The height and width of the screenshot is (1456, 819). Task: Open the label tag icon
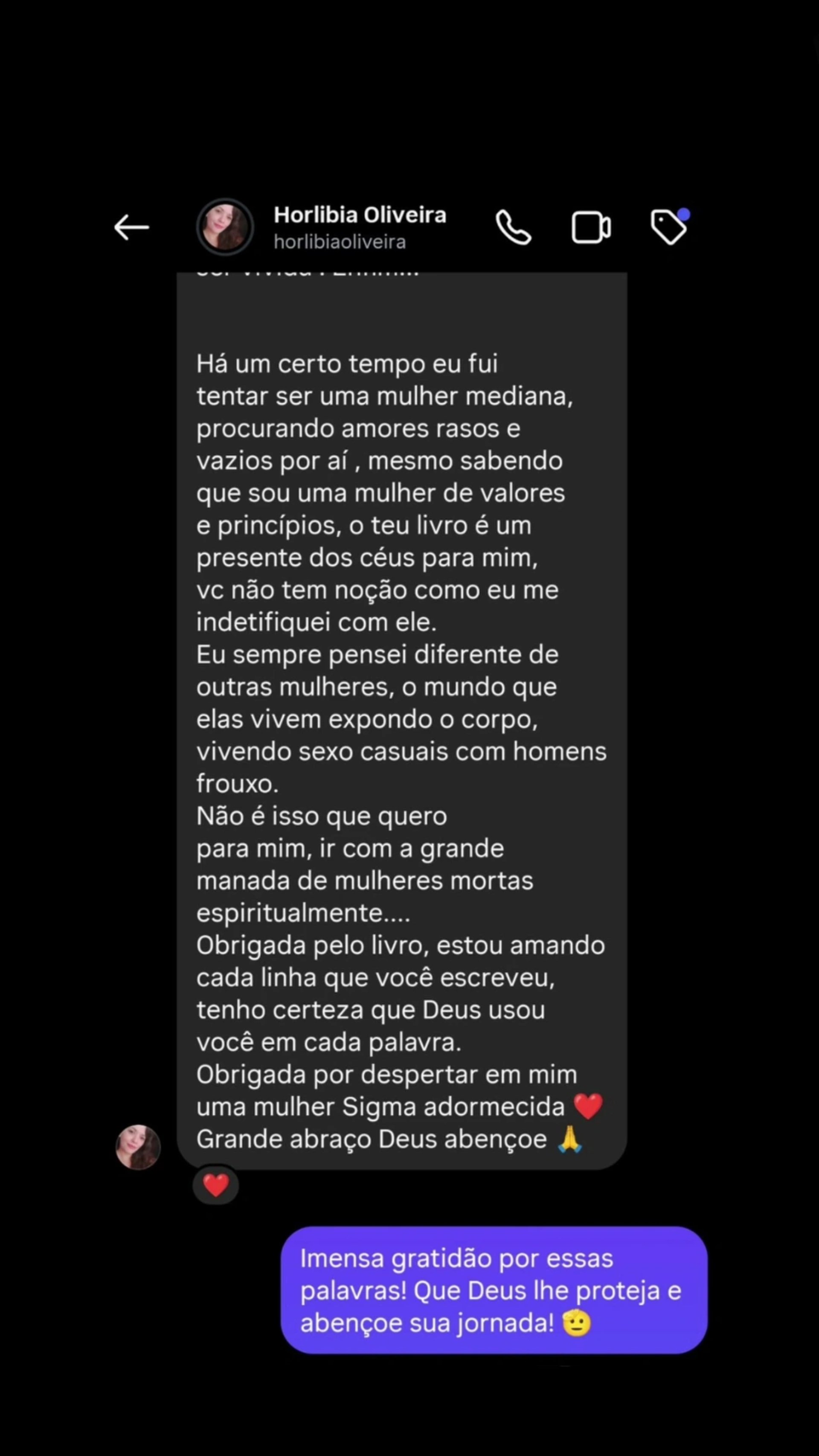(669, 227)
